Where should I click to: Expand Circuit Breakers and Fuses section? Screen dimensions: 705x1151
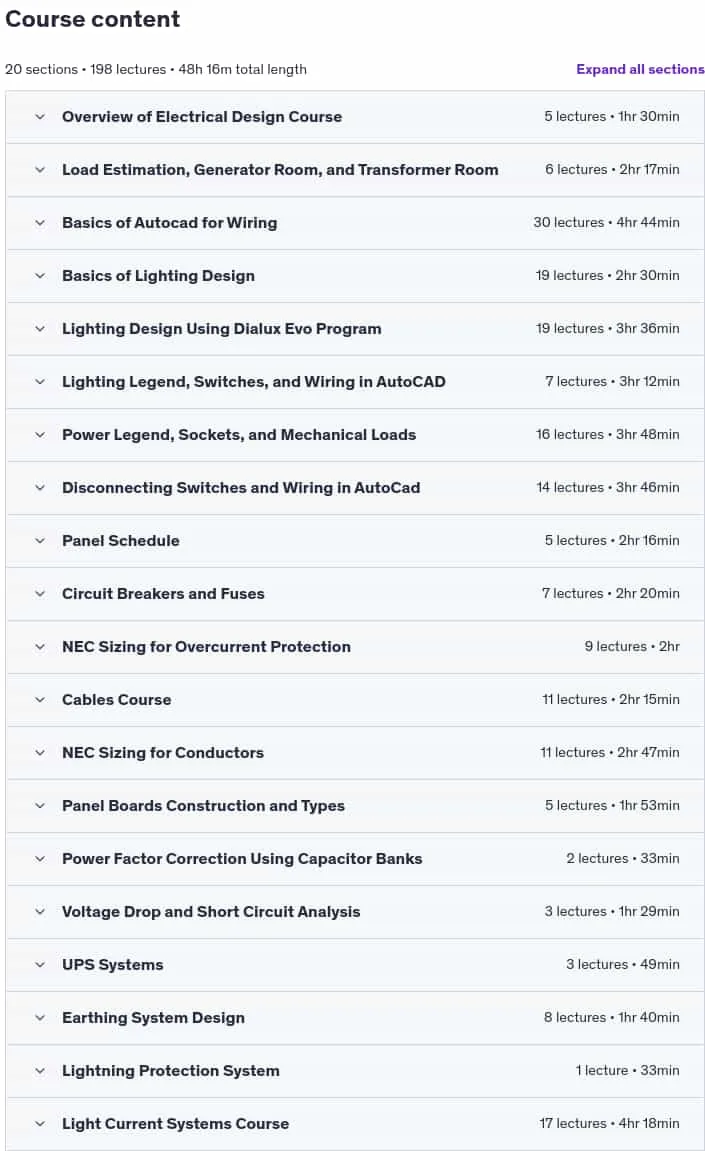(355, 593)
